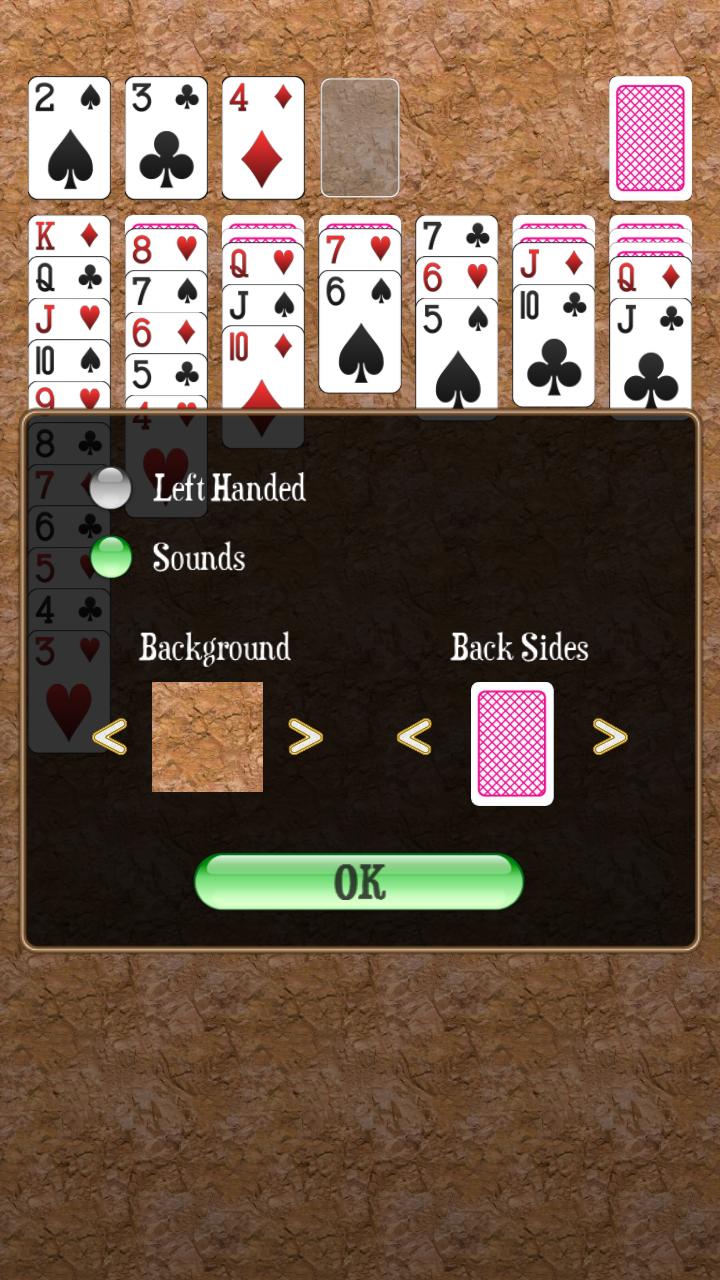Turn off Sounds
The height and width of the screenshot is (1280, 720).
[x=111, y=557]
